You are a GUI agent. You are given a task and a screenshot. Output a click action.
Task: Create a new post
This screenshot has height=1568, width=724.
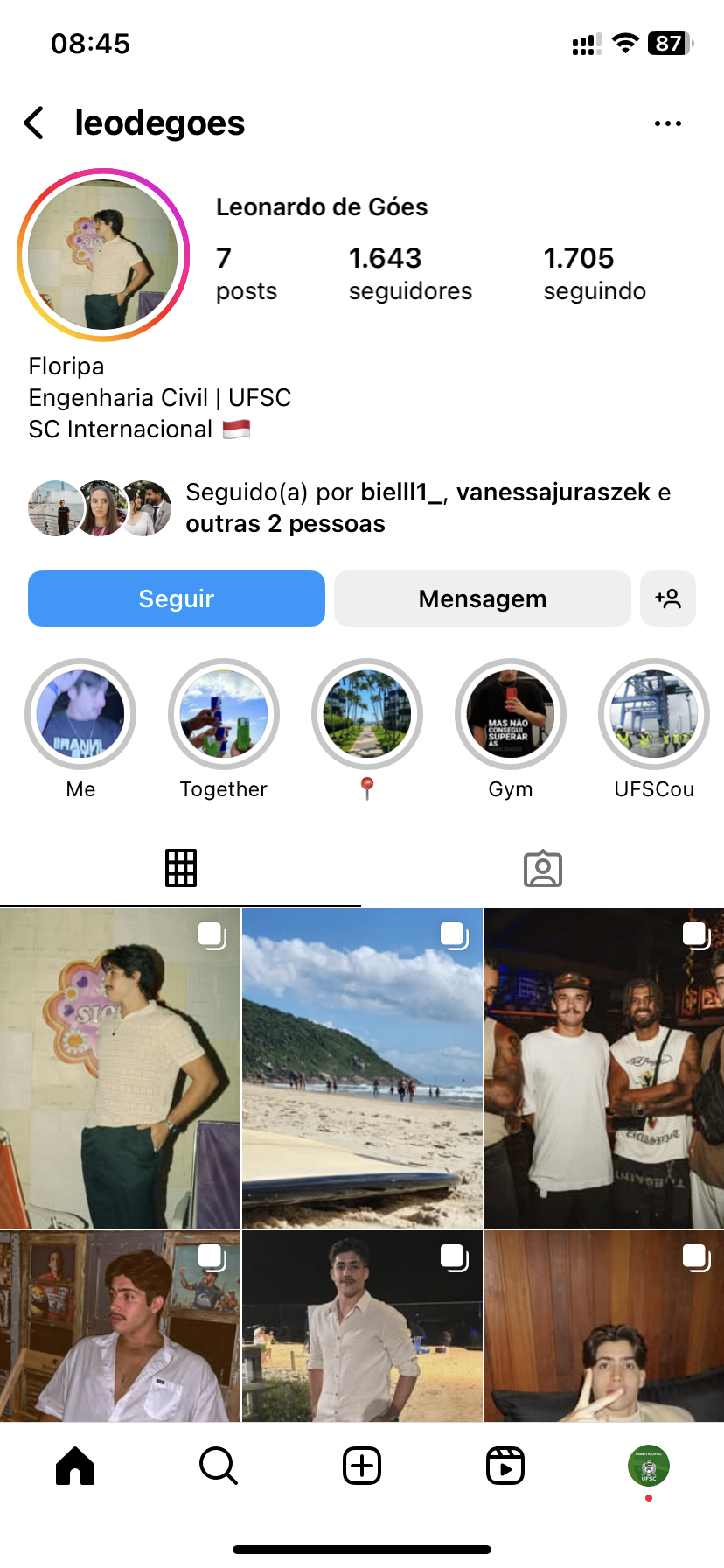click(x=362, y=1466)
